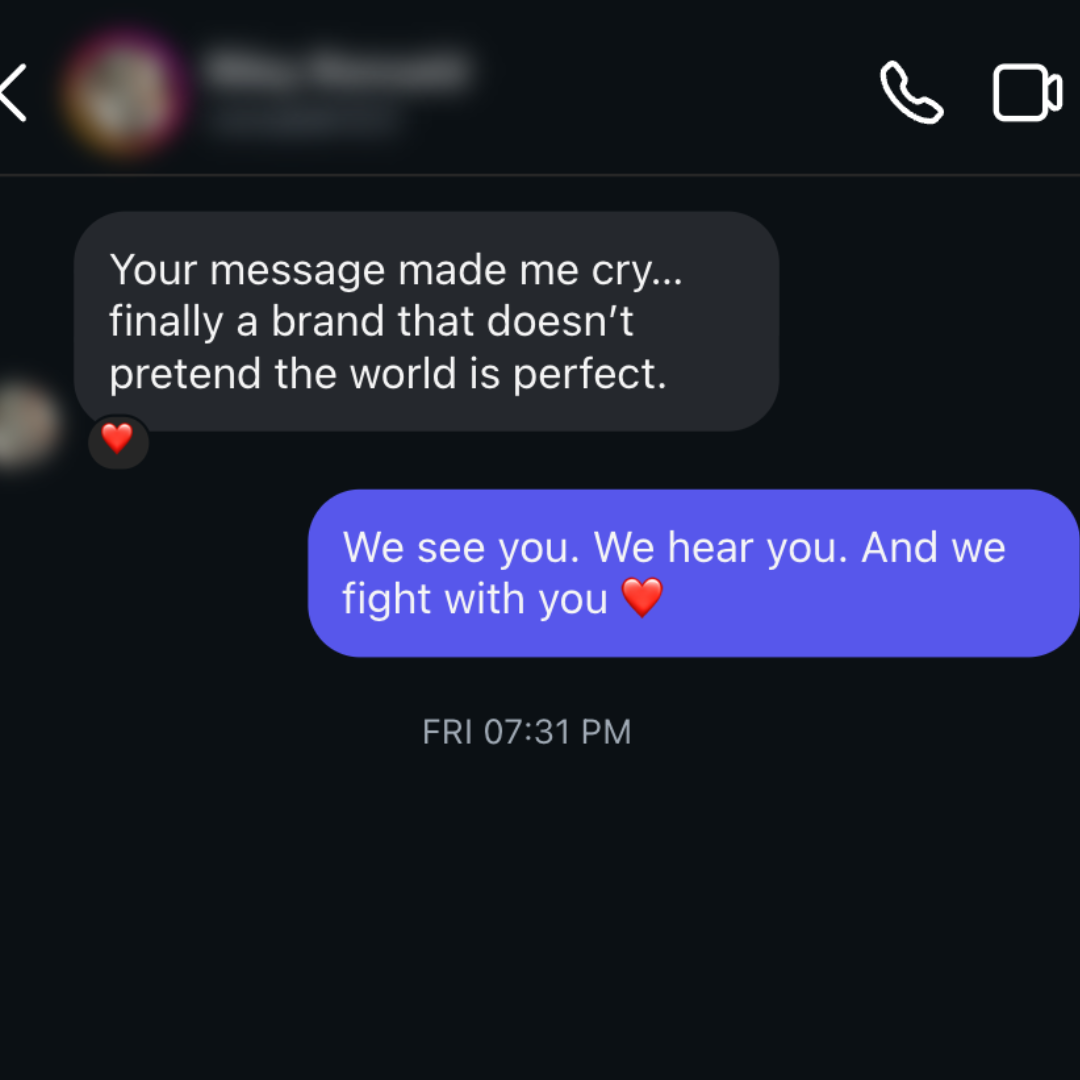
Task: Go back to the inbox list
Action: click(x=14, y=93)
